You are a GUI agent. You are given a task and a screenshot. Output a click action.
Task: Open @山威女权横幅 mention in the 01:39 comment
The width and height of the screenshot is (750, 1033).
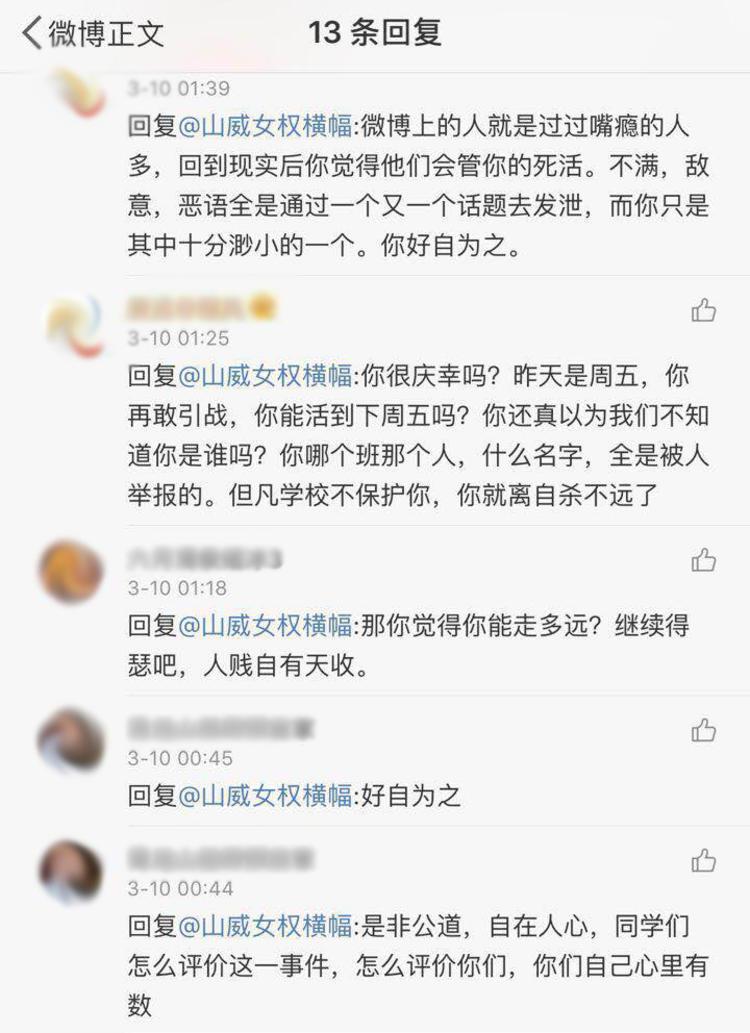pyautogui.click(x=265, y=127)
